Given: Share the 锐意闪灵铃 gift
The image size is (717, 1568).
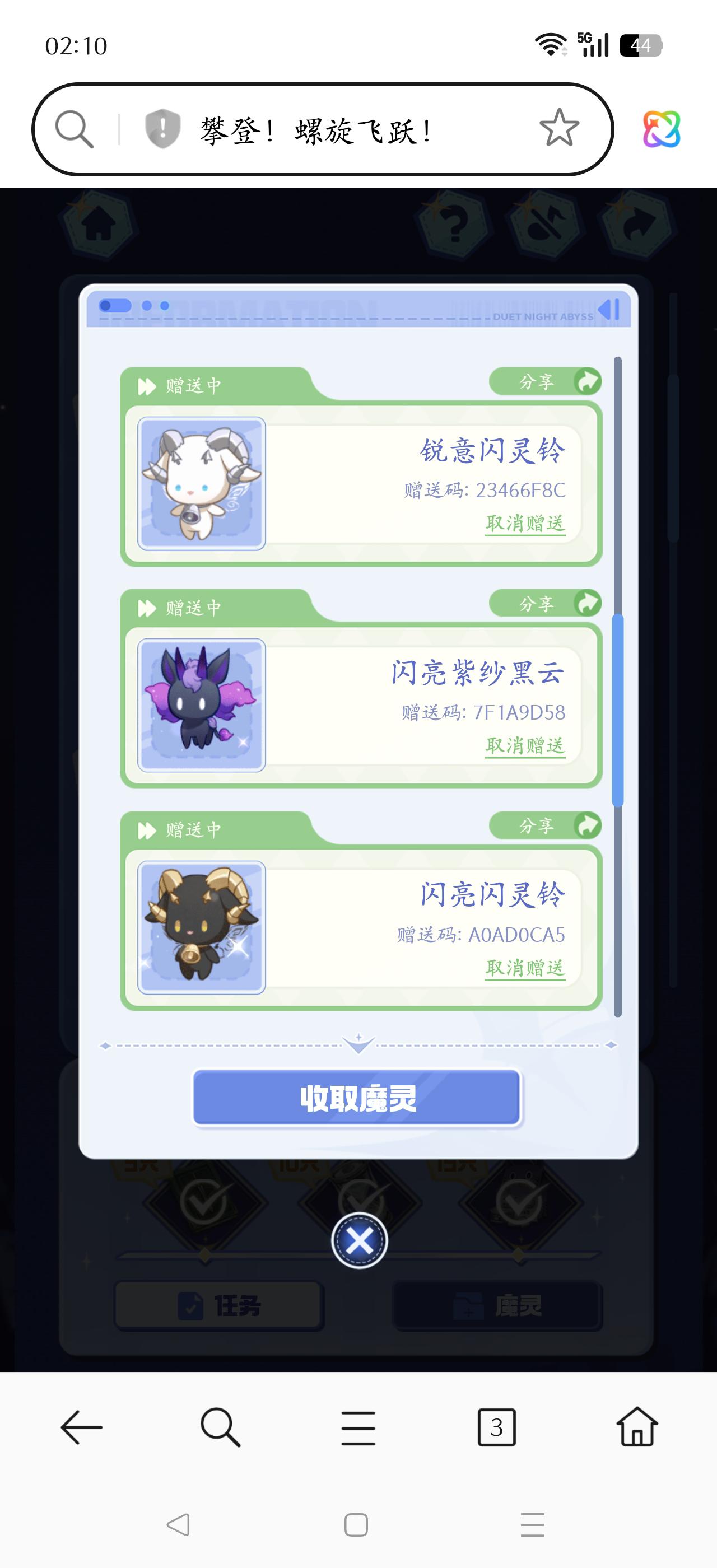Looking at the screenshot, I should (546, 382).
